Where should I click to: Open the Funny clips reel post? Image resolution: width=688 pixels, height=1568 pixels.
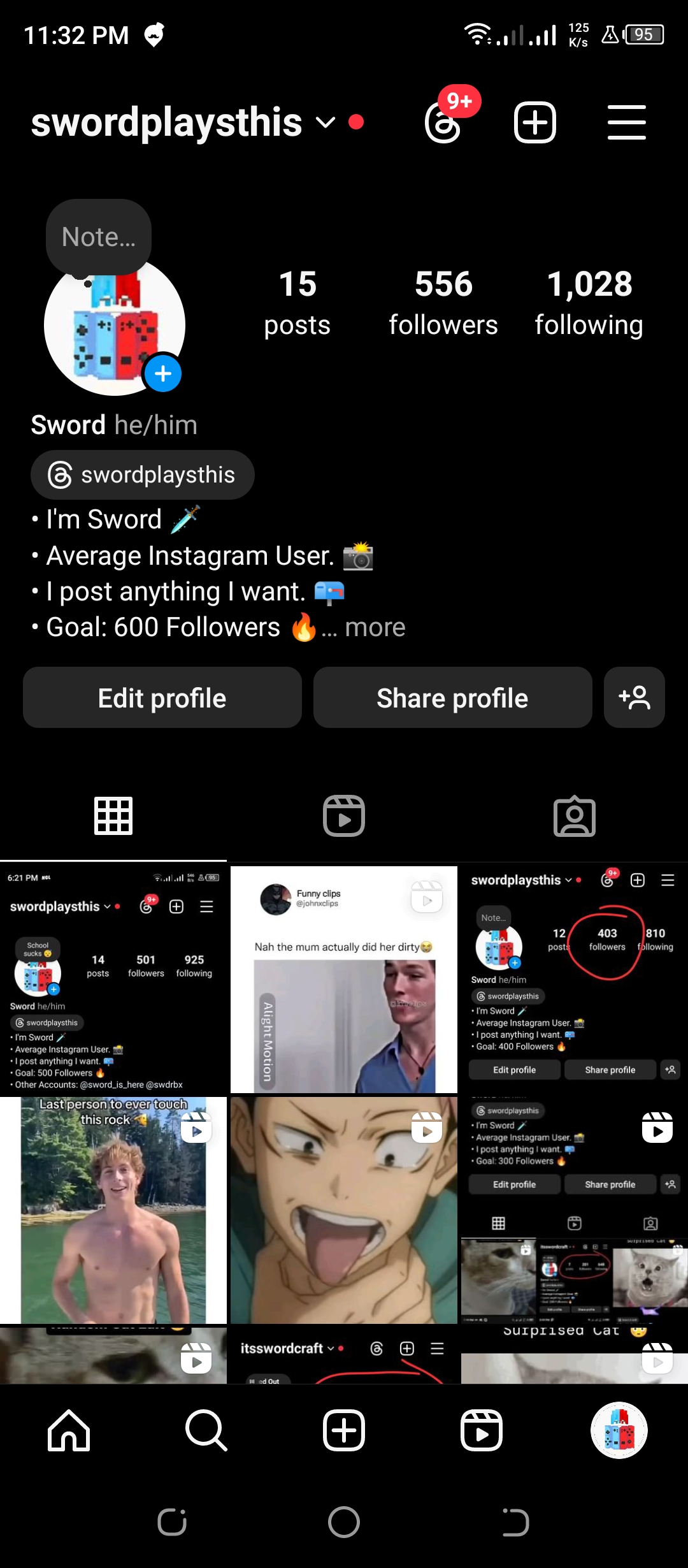click(x=344, y=980)
